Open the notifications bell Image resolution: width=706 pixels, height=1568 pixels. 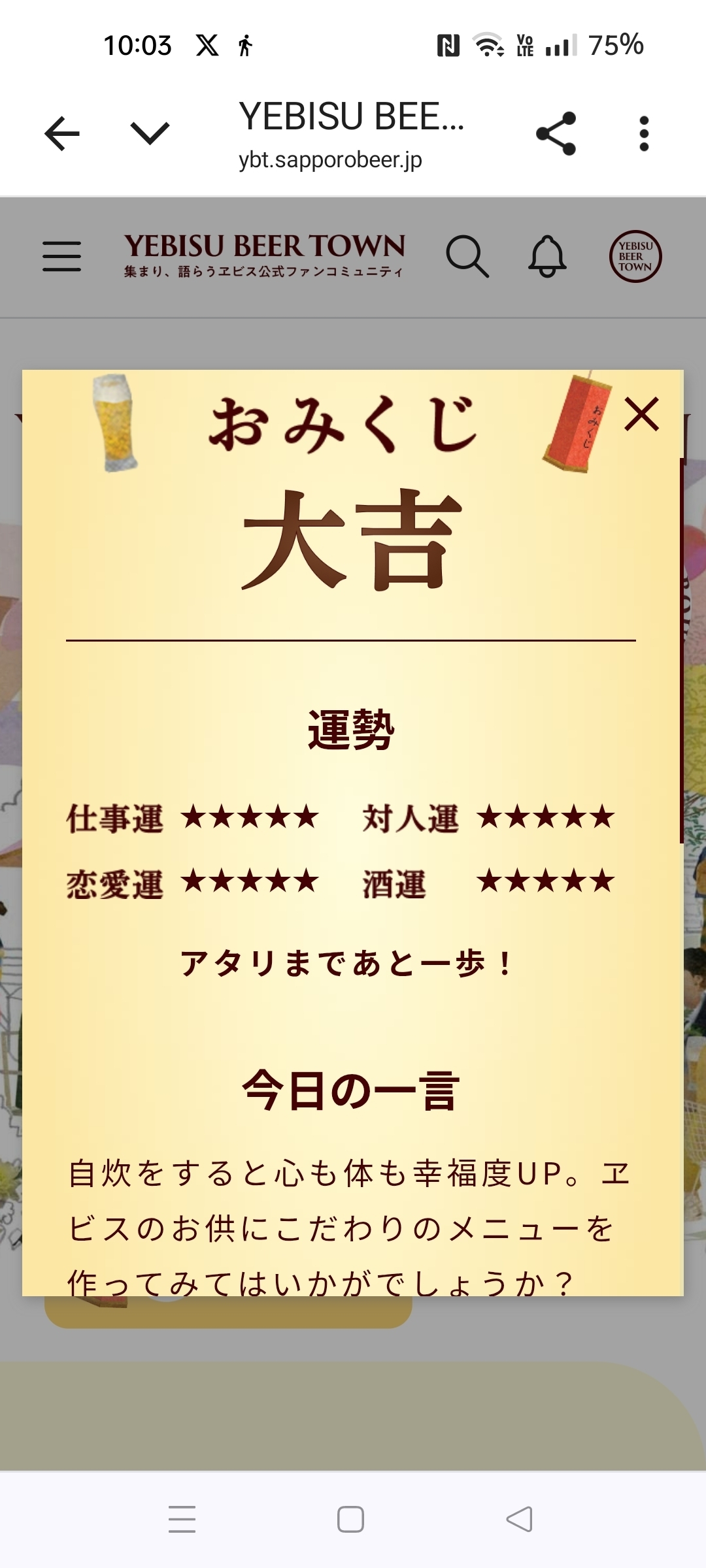547,256
